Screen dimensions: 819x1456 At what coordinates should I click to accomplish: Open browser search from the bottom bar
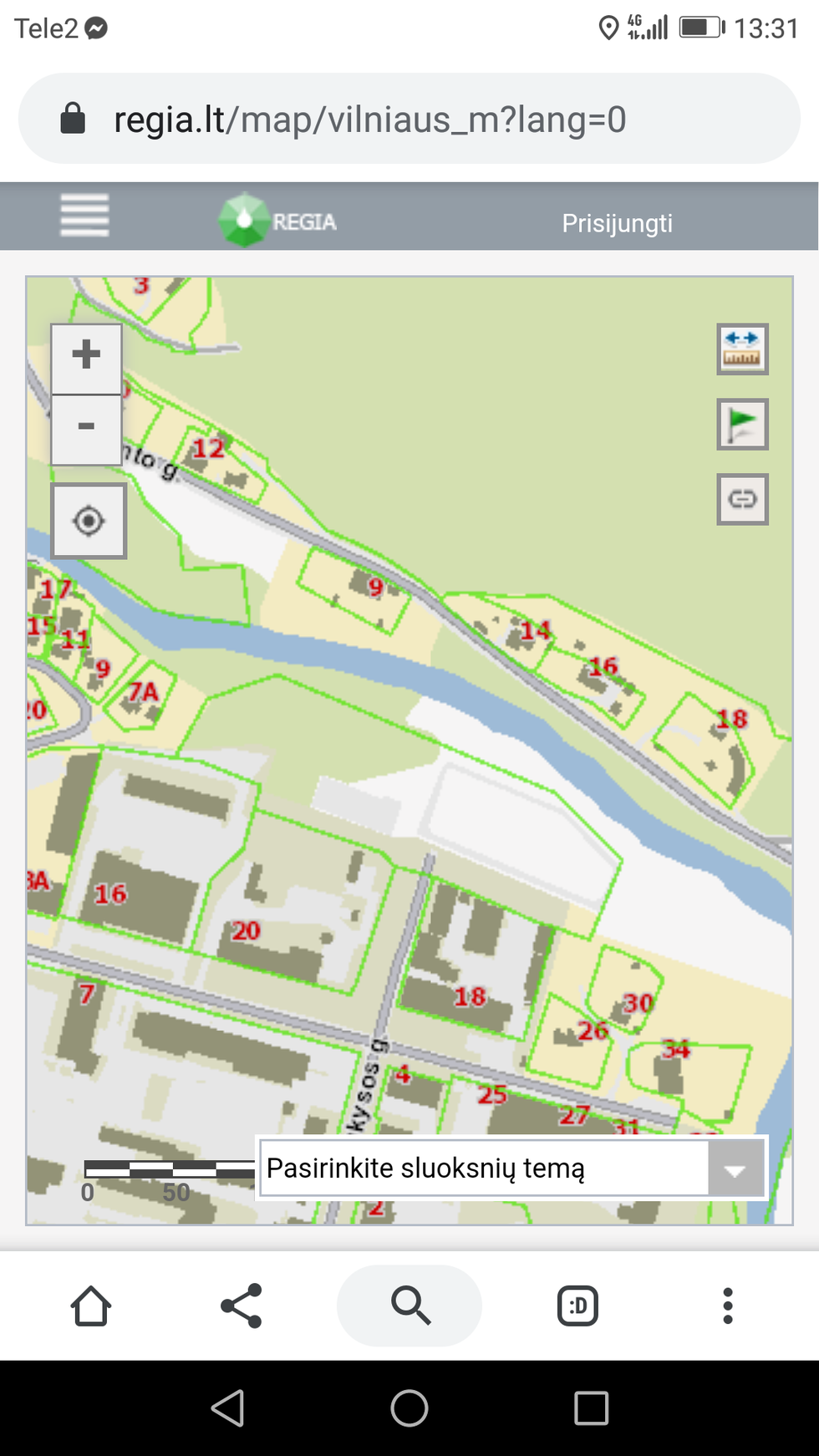(409, 1306)
